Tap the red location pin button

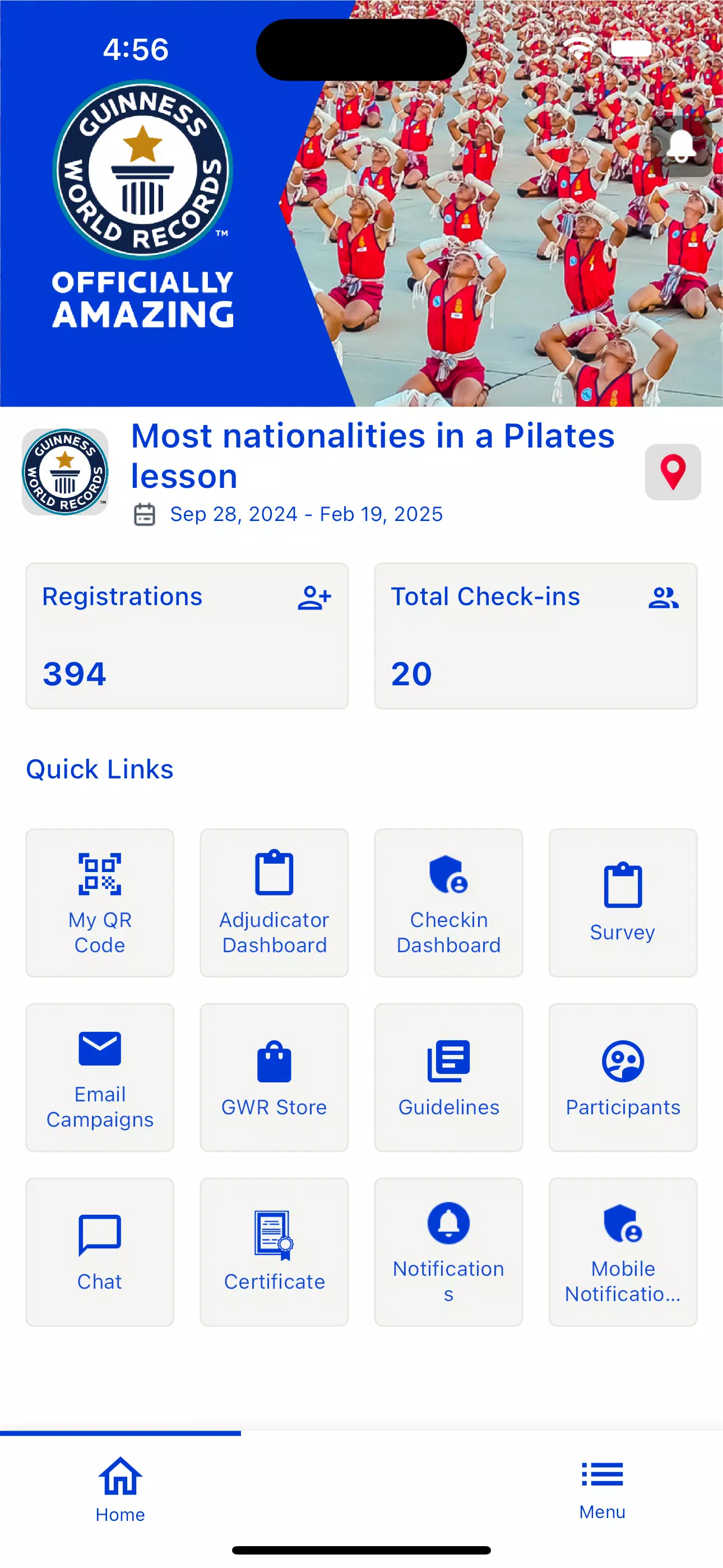coord(673,472)
